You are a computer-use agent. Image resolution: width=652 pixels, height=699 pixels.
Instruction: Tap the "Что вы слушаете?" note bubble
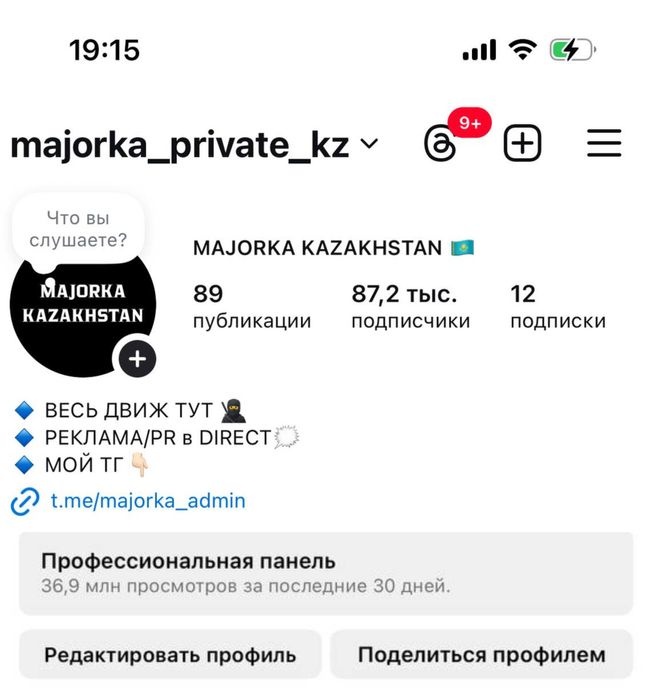(78, 229)
